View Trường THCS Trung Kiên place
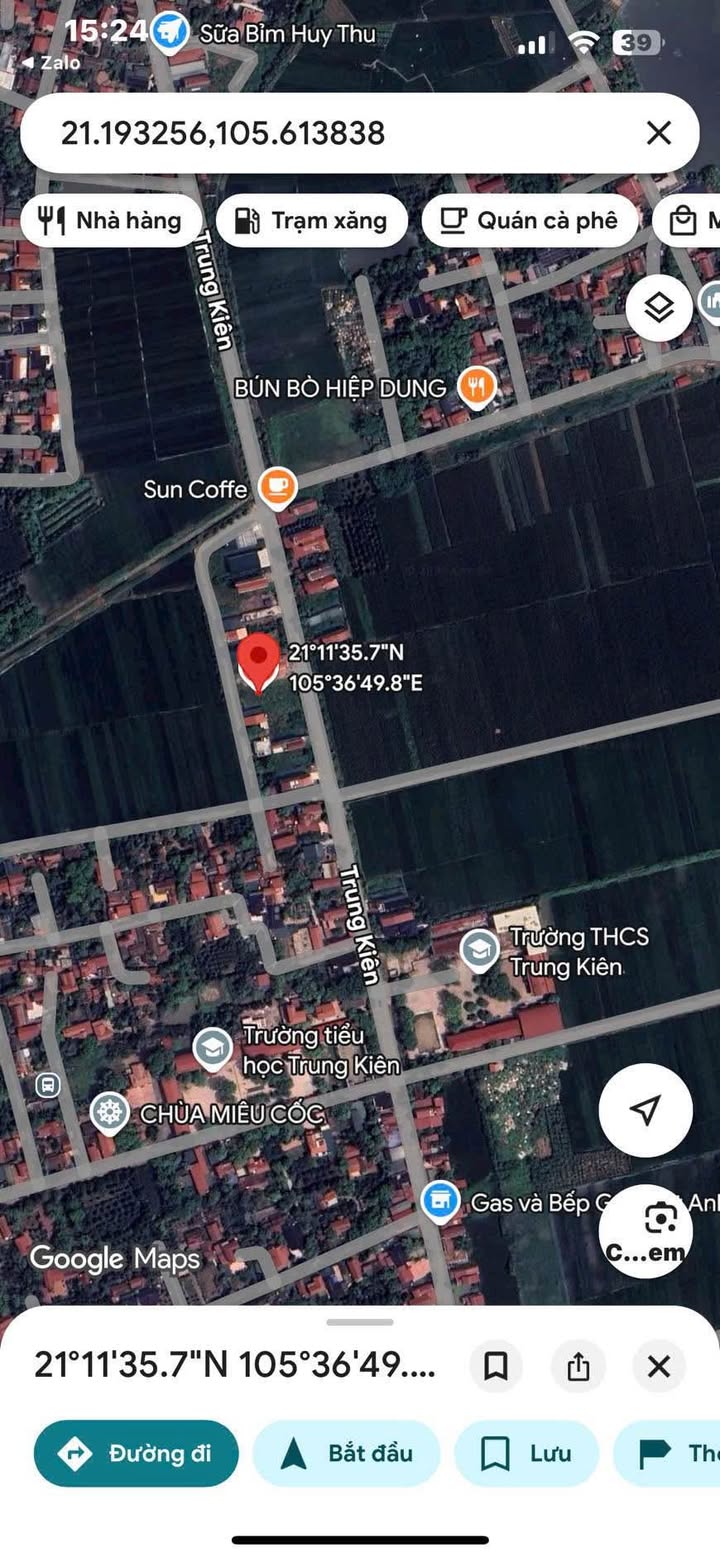 tap(480, 950)
